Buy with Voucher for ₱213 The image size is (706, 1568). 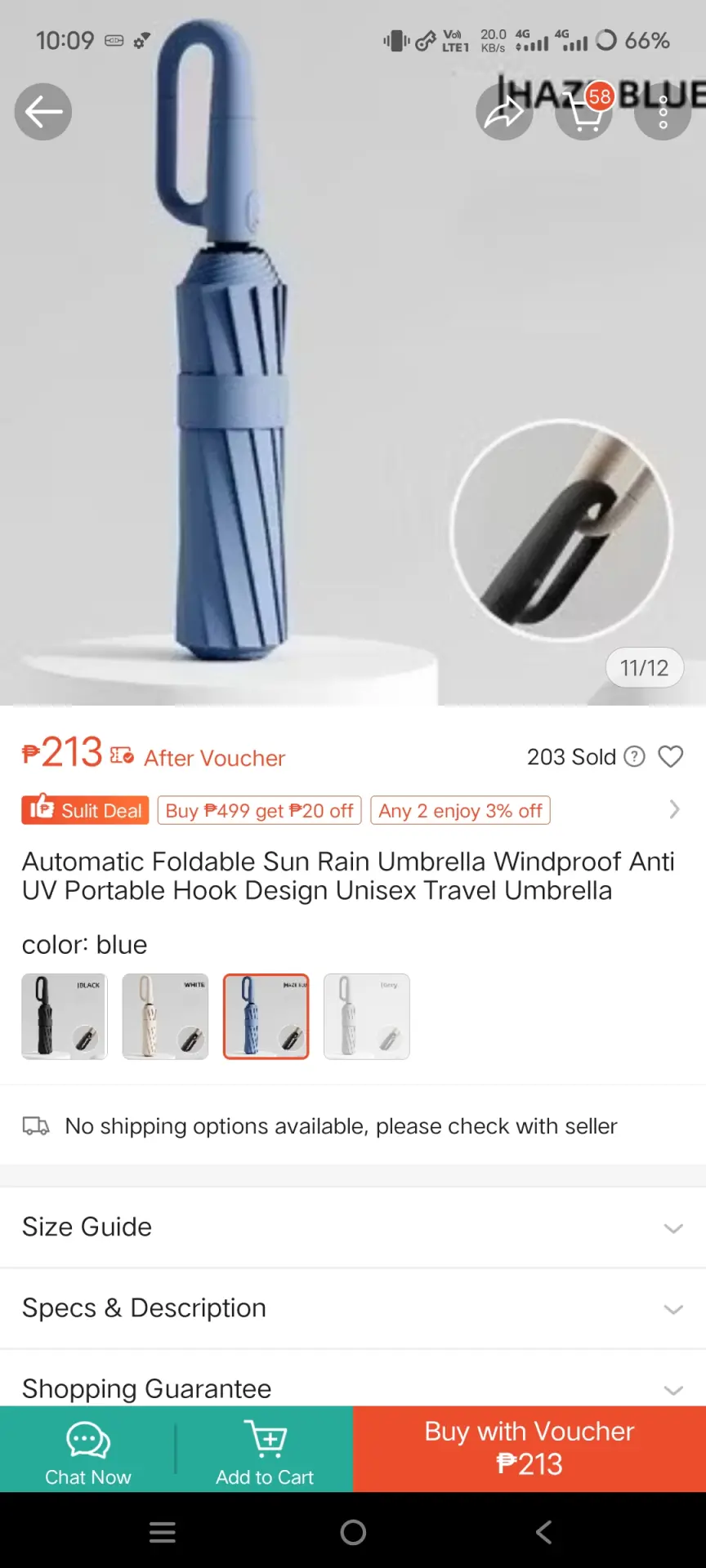tap(529, 1450)
